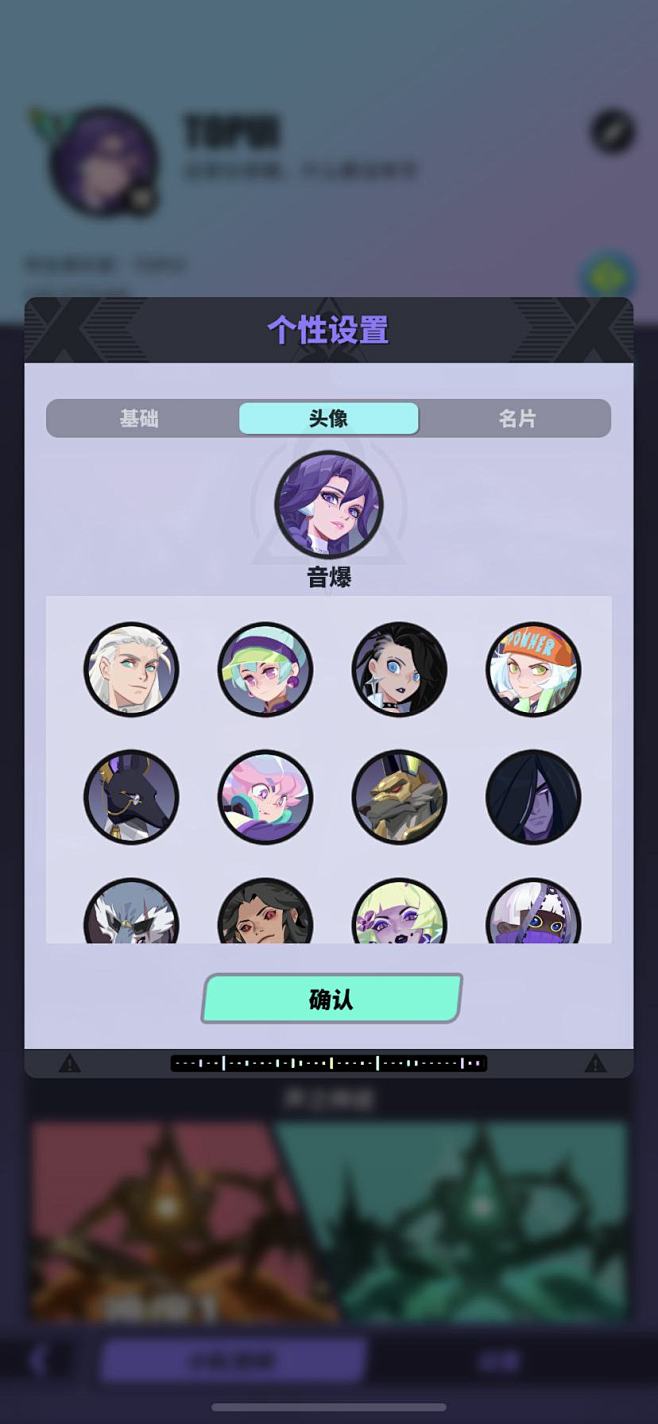This screenshot has height=1424, width=658.
Task: Select the long black-haired purple-skinned avatar
Action: click(533, 797)
